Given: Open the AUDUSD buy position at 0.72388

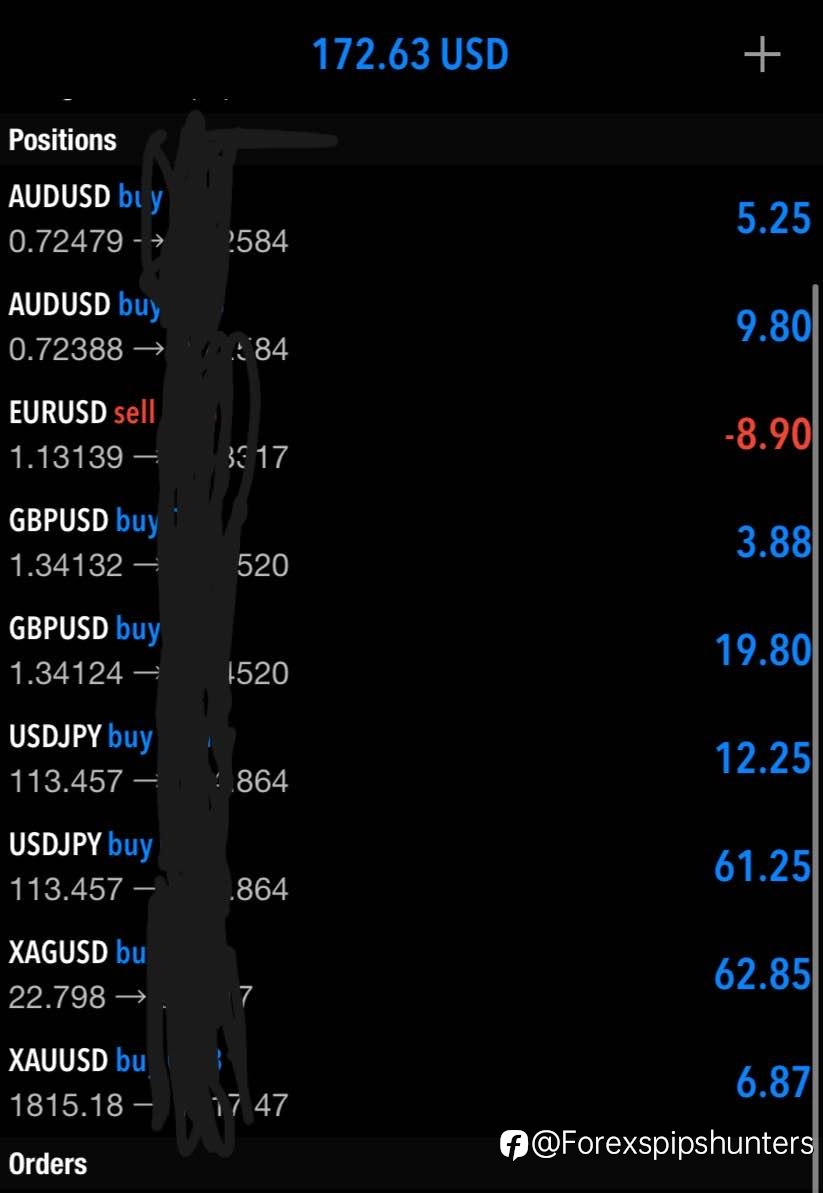Looking at the screenshot, I should pos(412,327).
